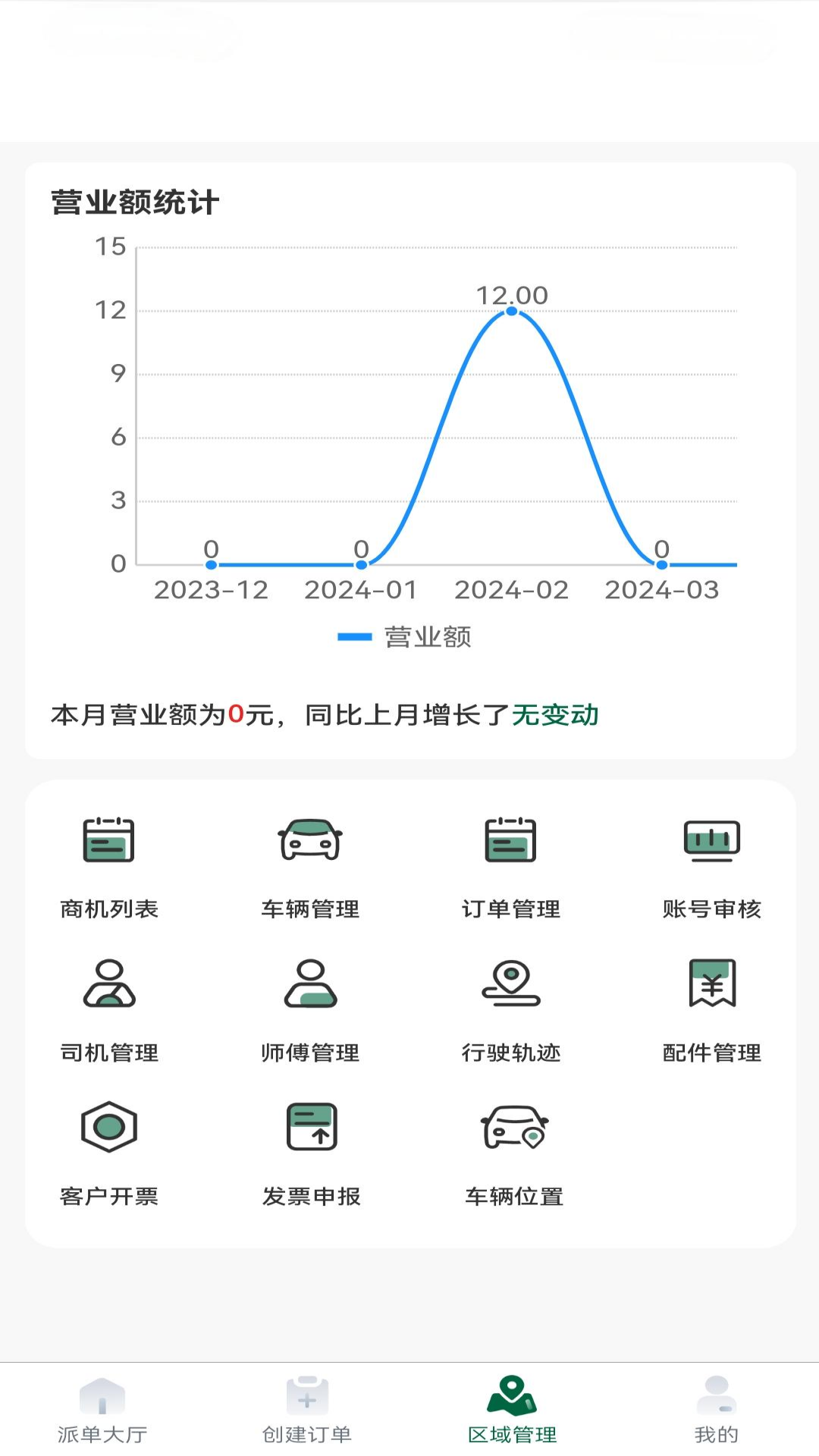Screen dimensions: 819x1456
Task: Click the 无变动 growth status link
Action: (x=556, y=715)
